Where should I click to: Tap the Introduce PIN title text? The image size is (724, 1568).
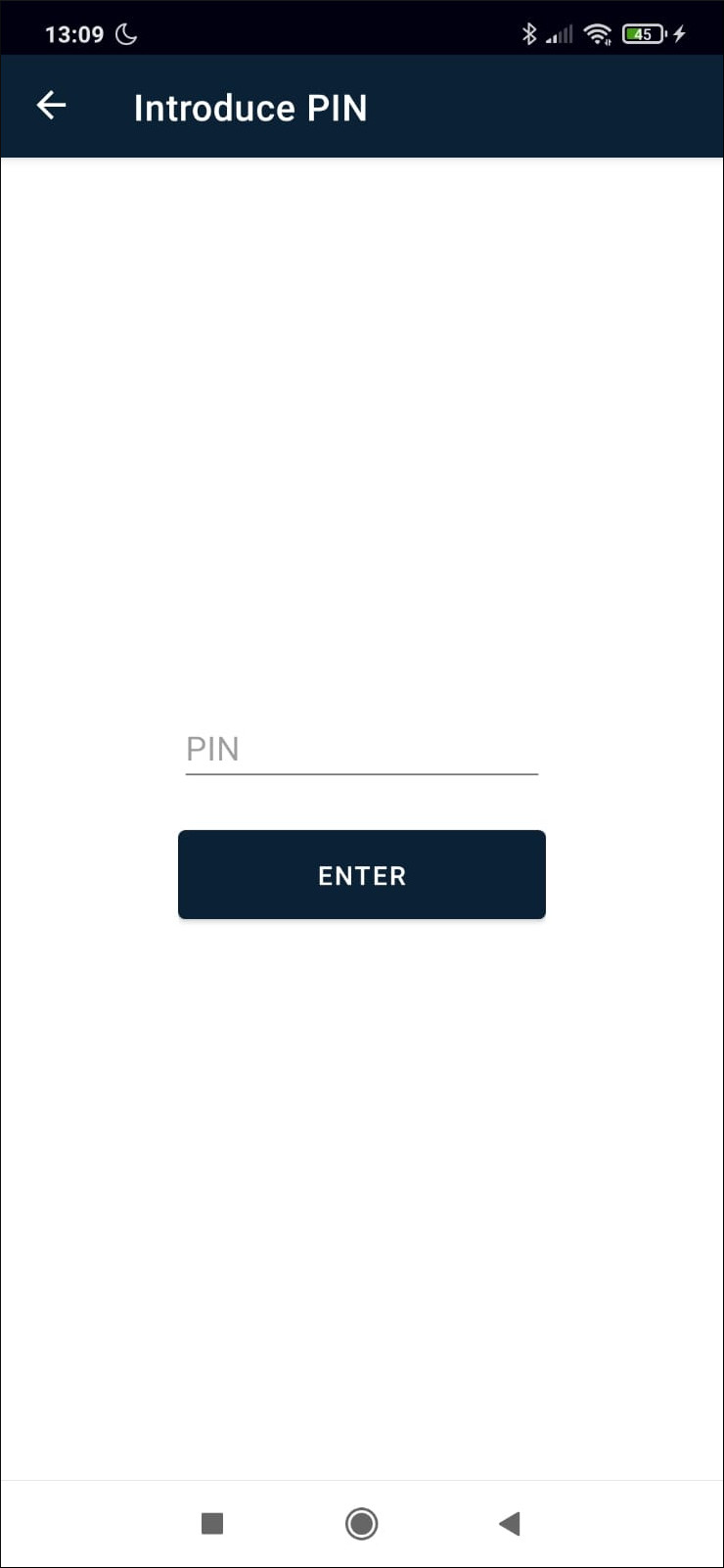[x=251, y=107]
